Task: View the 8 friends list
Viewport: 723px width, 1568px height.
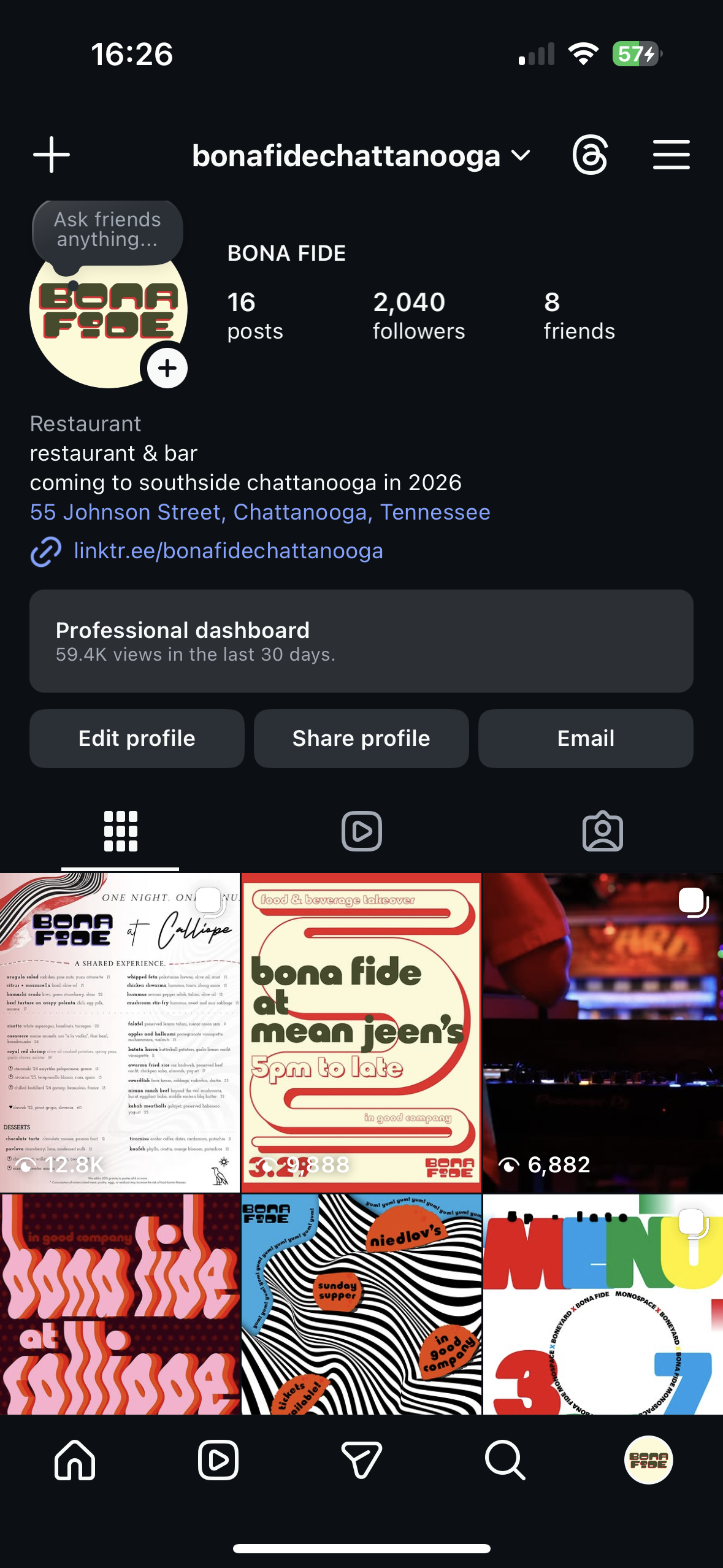Action: pos(579,315)
